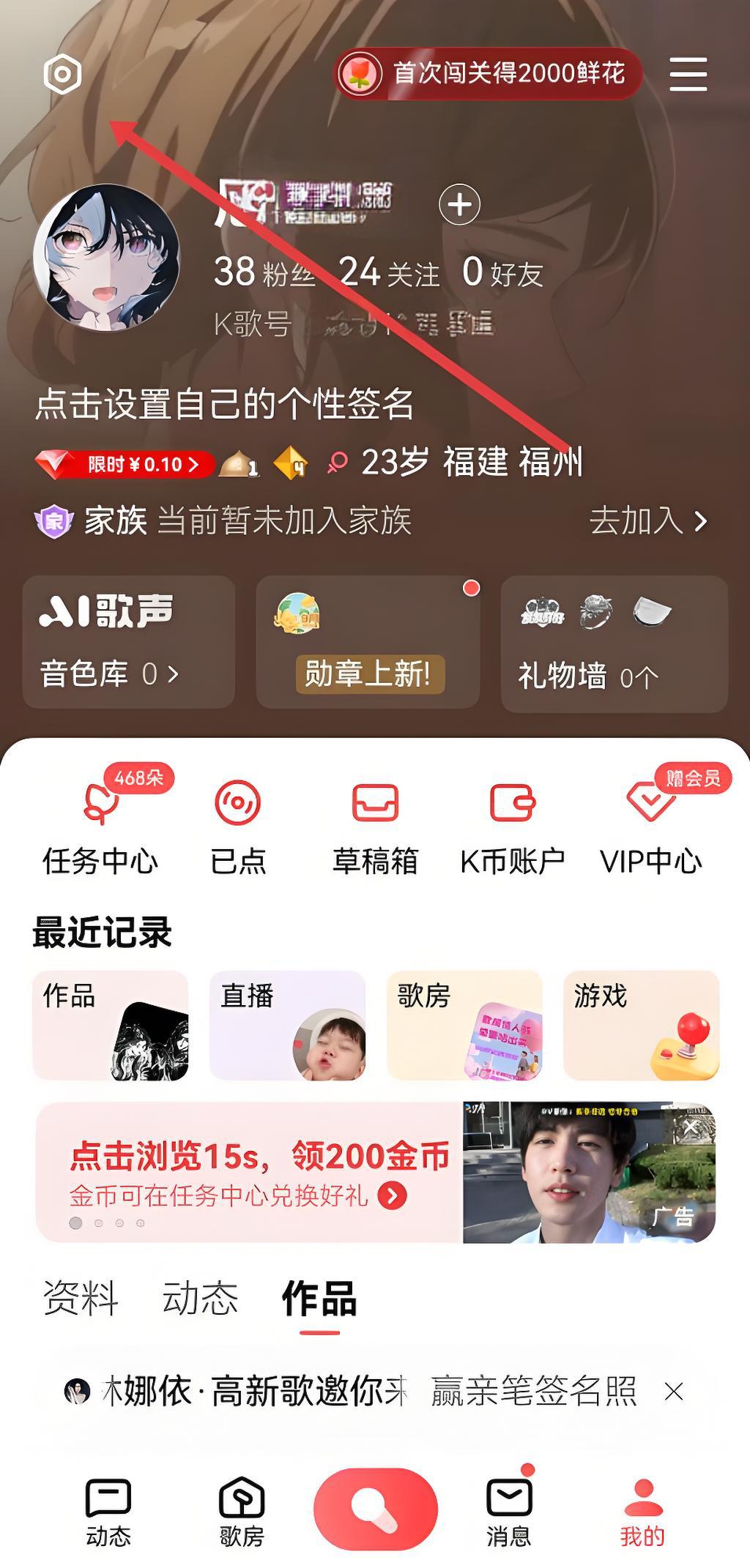Tap the red microphone sing button
This screenshot has height=1568, width=750.
[x=375, y=1509]
